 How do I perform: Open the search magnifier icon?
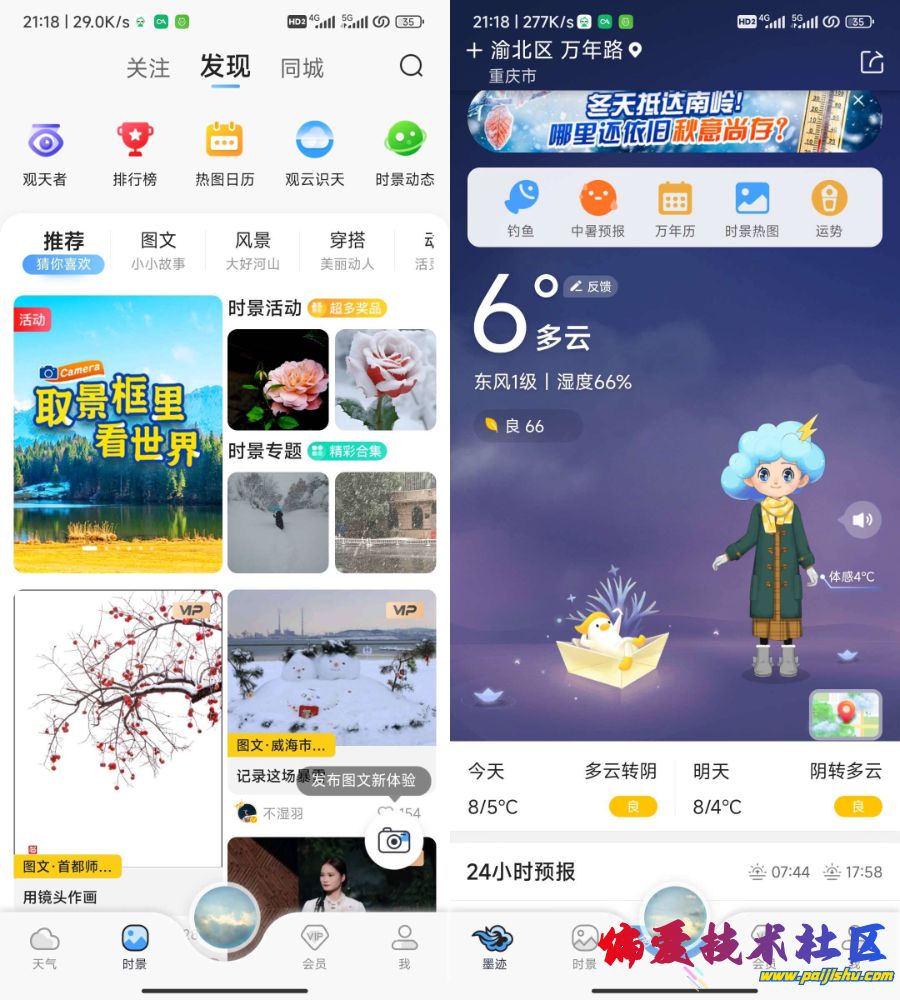click(411, 66)
